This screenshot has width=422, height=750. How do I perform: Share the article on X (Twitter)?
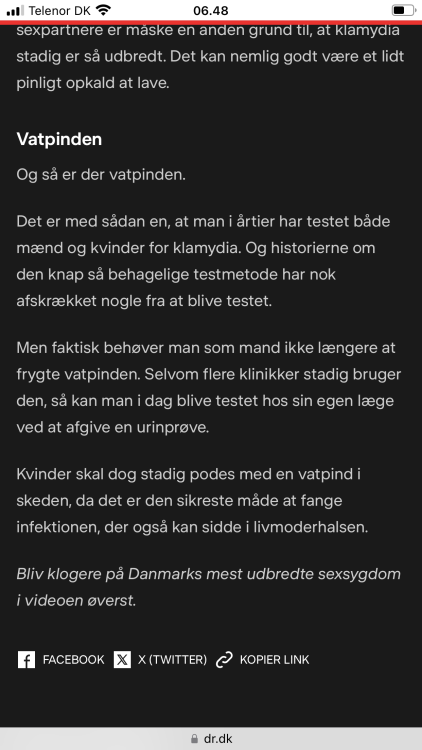pos(160,660)
